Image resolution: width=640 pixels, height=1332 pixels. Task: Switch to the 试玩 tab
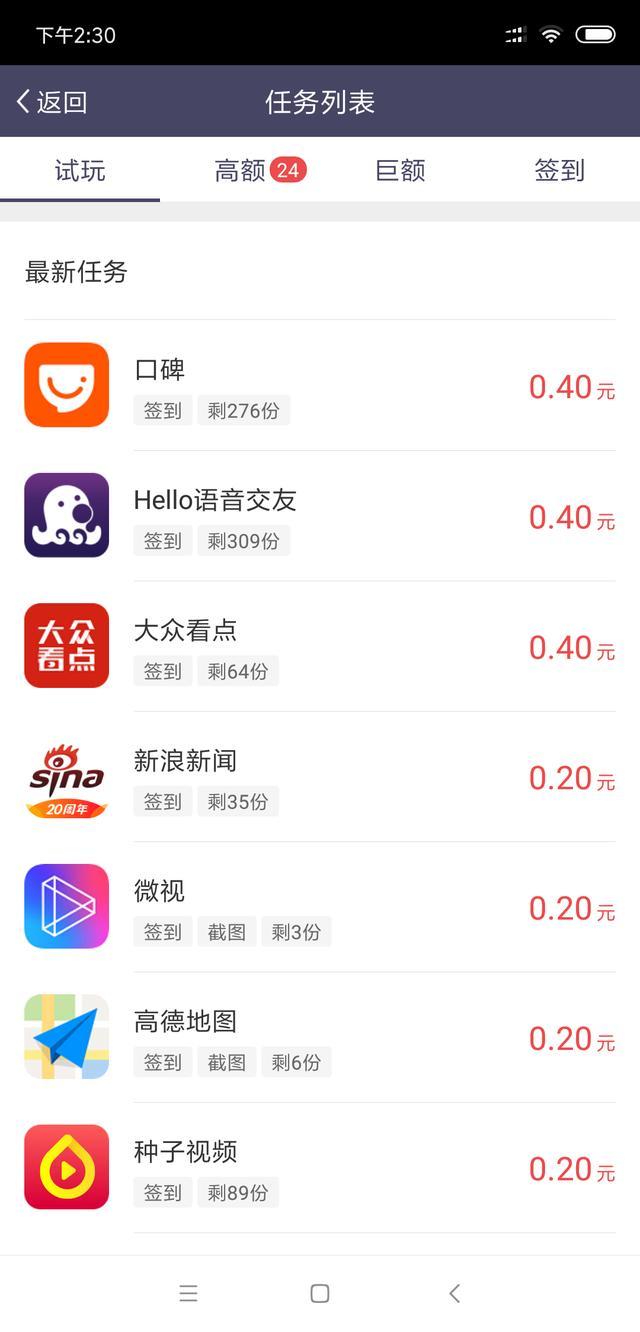pyautogui.click(x=80, y=171)
